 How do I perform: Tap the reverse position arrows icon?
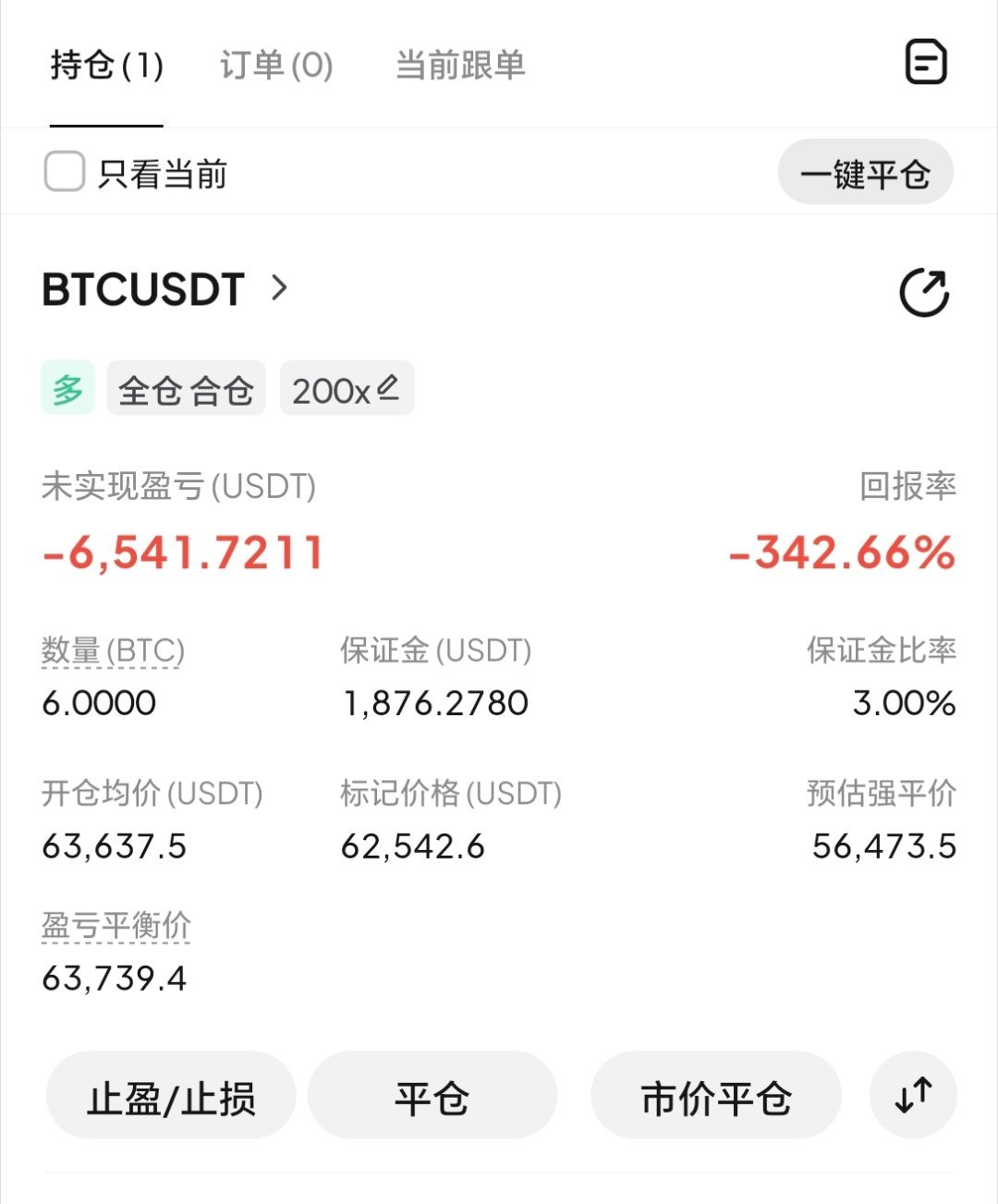click(x=913, y=1096)
